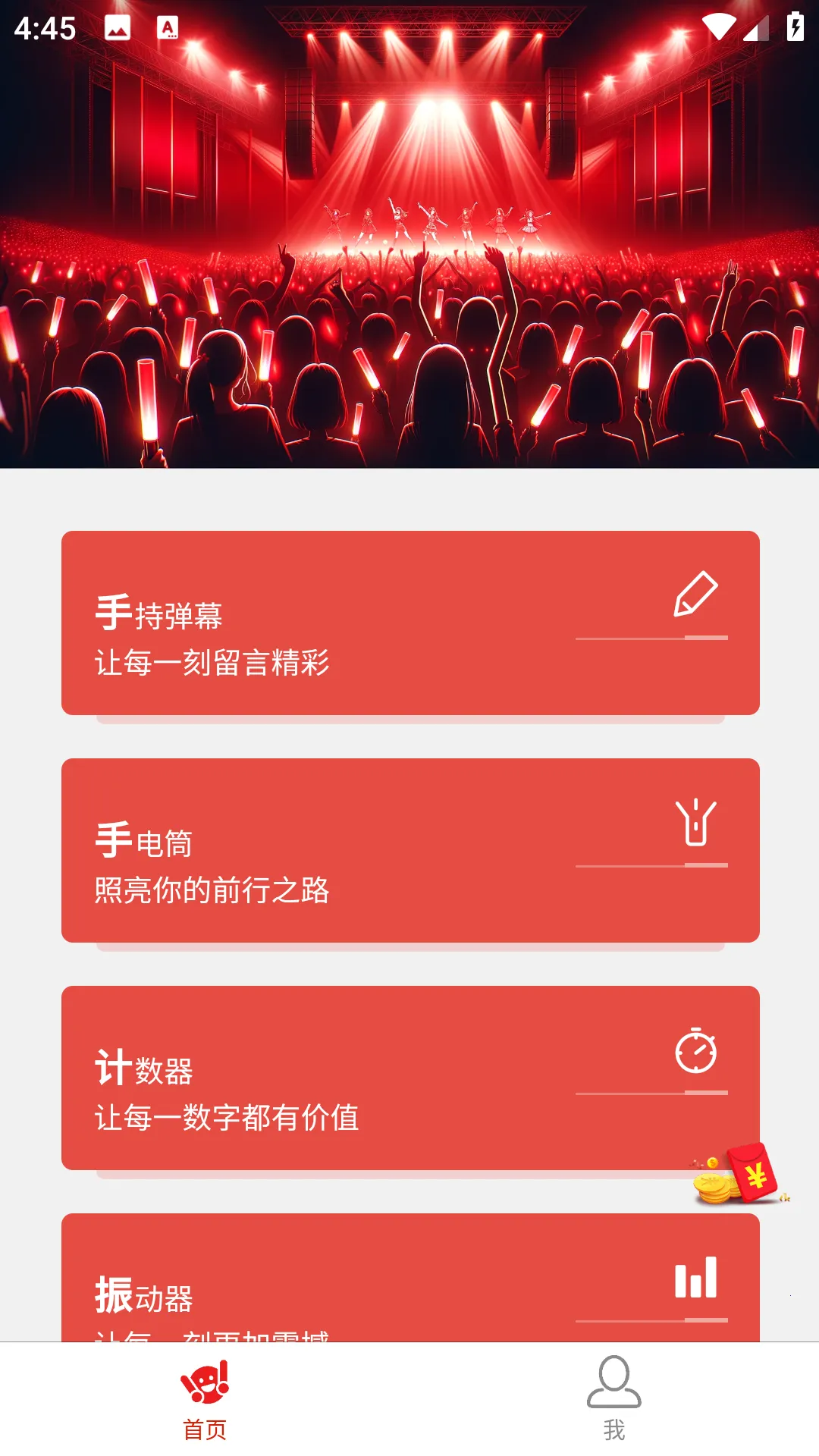Open the 手持弹幕 handheld banner card
Screen dimensions: 819x1456
click(x=409, y=623)
